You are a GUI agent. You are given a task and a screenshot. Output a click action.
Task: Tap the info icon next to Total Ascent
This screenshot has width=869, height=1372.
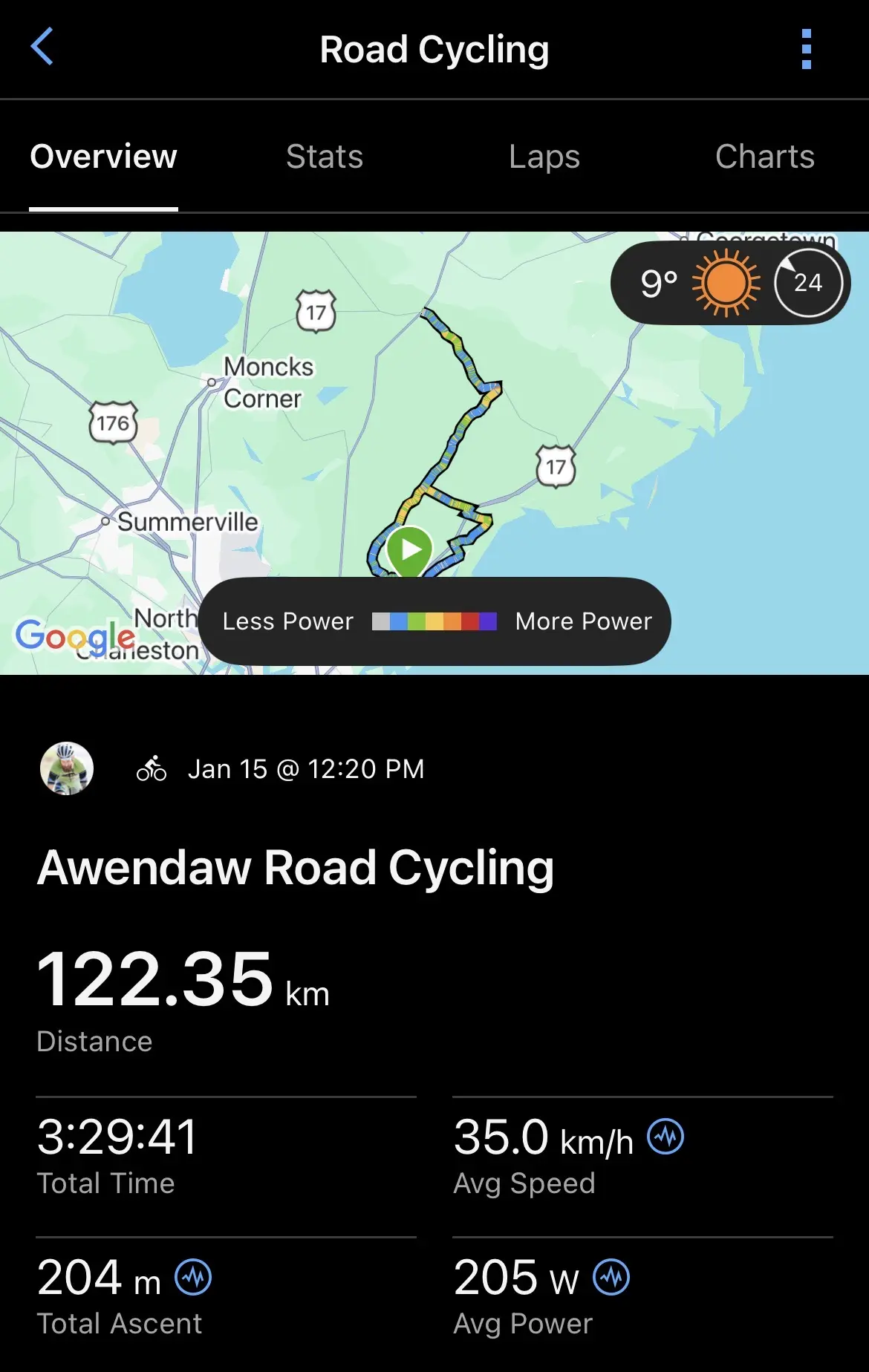coord(193,1278)
